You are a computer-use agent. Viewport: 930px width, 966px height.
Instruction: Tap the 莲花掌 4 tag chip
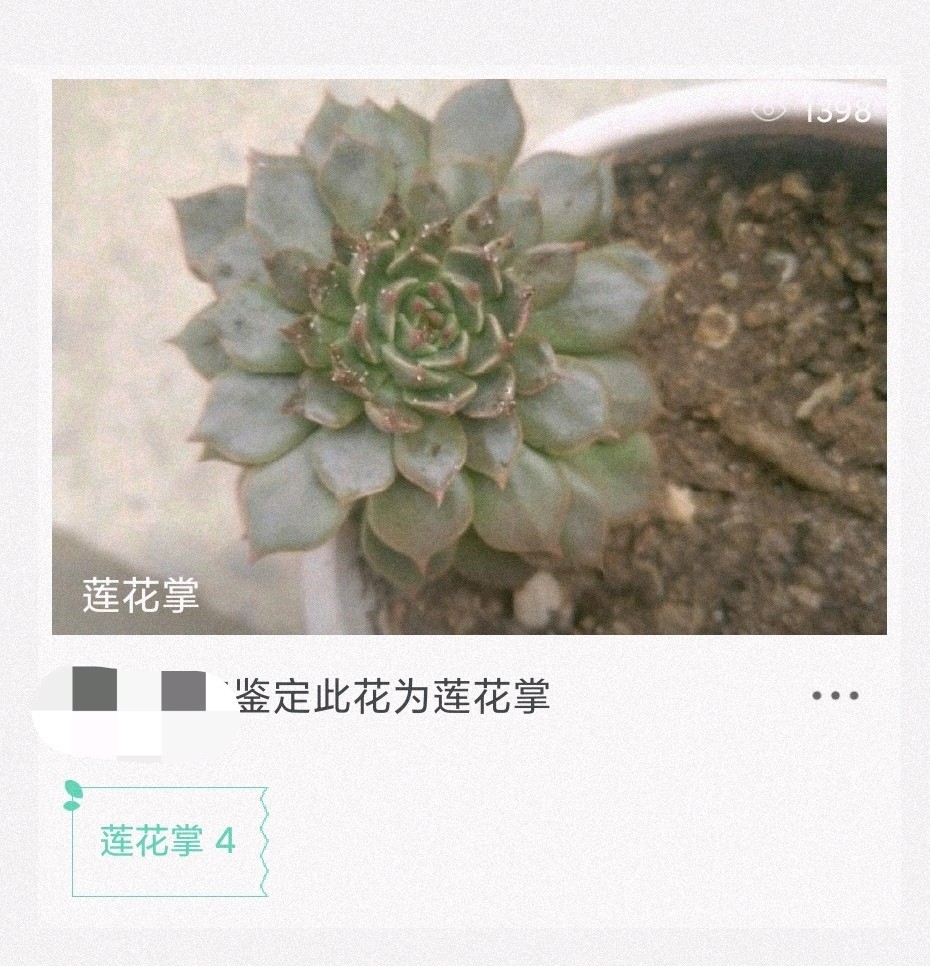pos(168,841)
